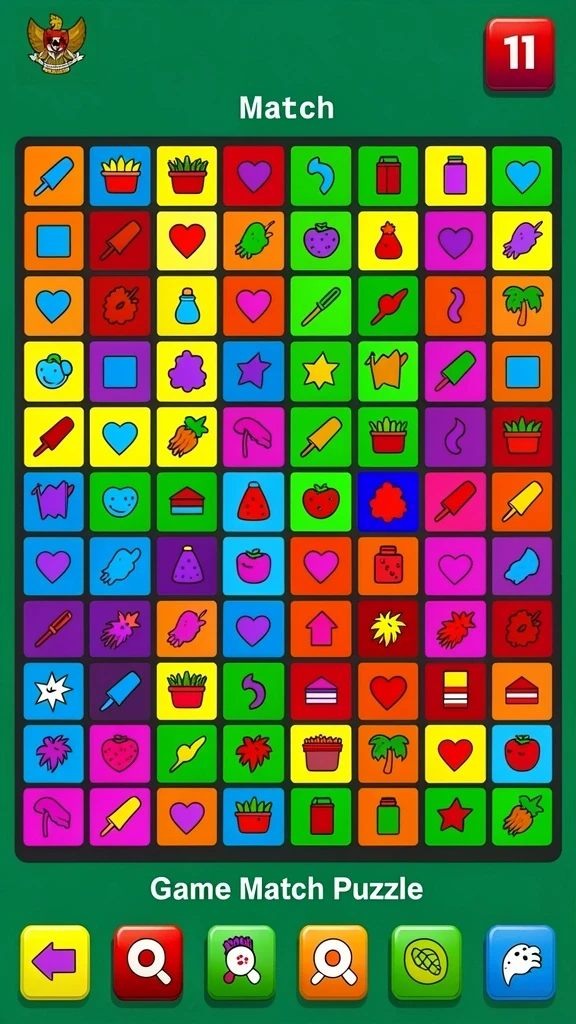Image resolution: width=576 pixels, height=1024 pixels.
Task: Select the blue bottle on the yellow tile
Action: 187,306
